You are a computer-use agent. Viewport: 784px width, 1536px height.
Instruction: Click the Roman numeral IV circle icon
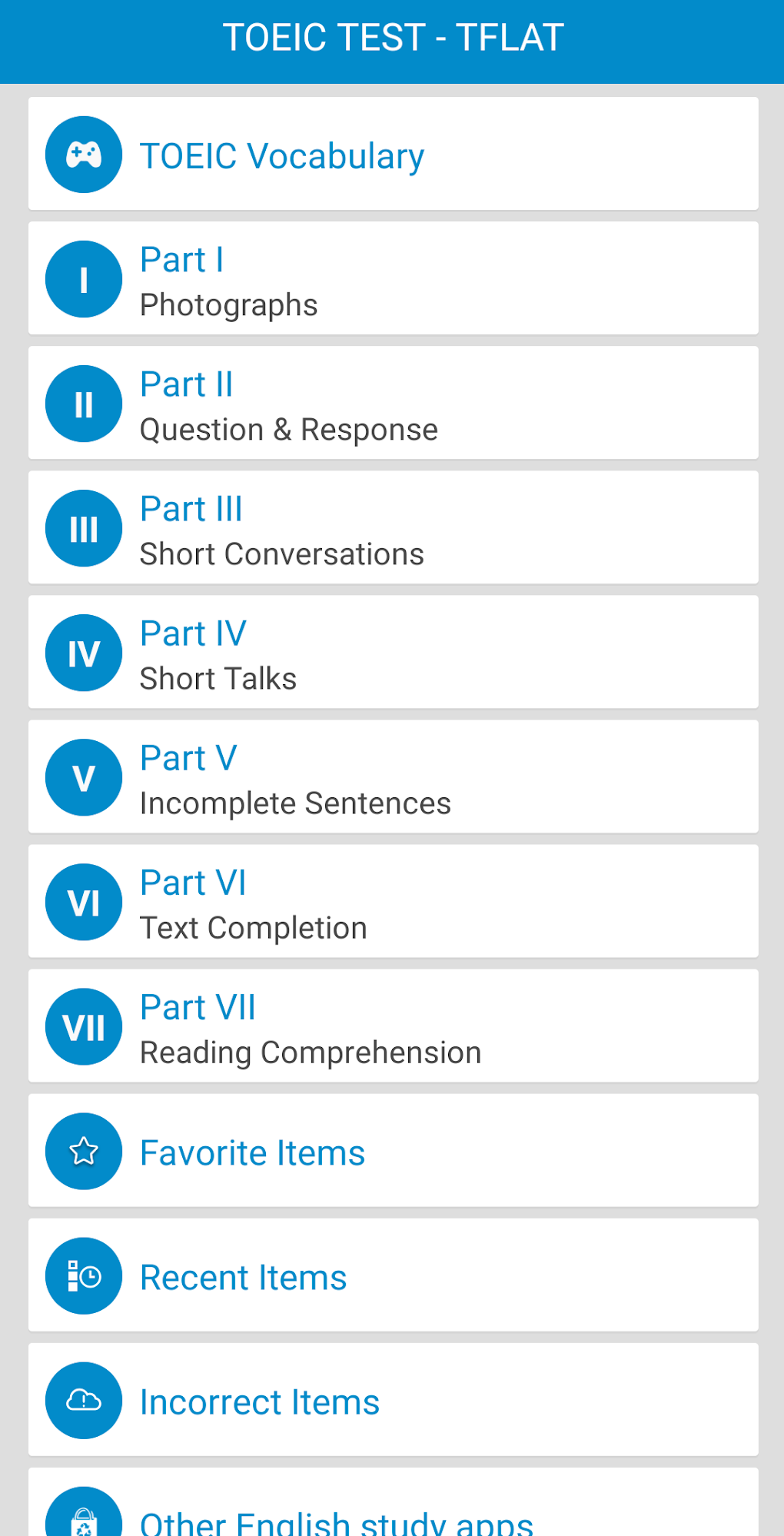pyautogui.click(x=84, y=652)
